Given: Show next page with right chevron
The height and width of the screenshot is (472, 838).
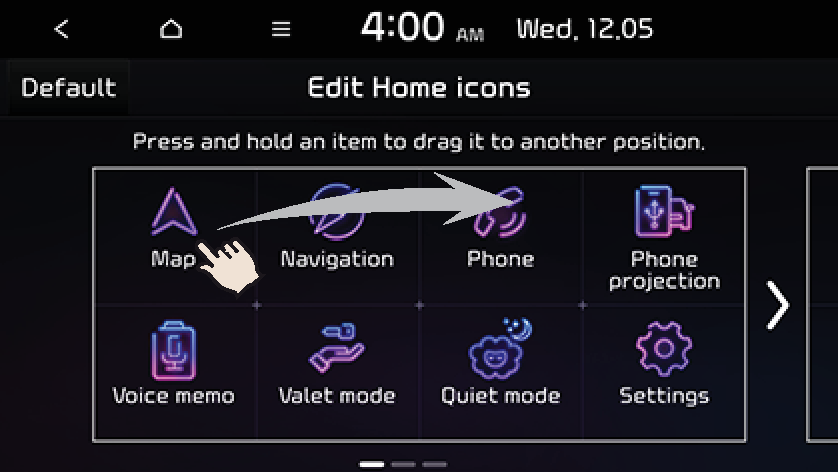Looking at the screenshot, I should (777, 305).
